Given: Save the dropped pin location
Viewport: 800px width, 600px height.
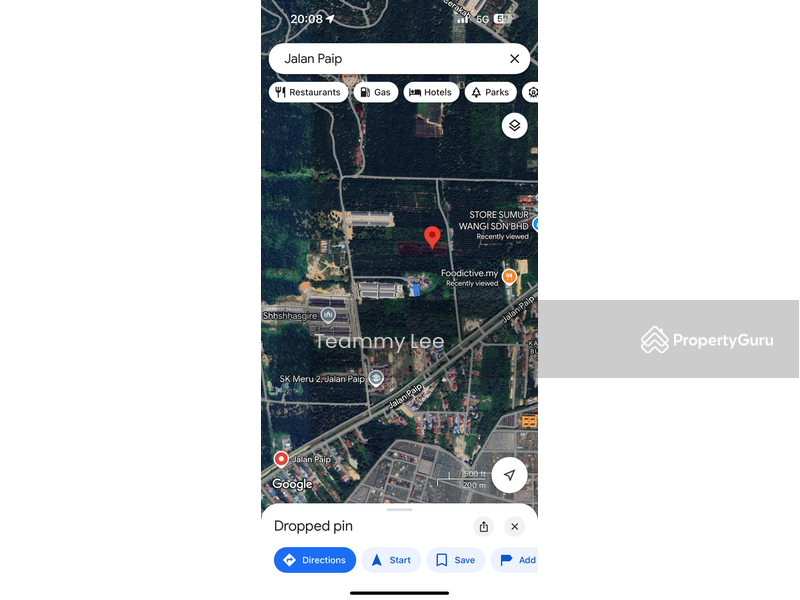Looking at the screenshot, I should click(455, 560).
